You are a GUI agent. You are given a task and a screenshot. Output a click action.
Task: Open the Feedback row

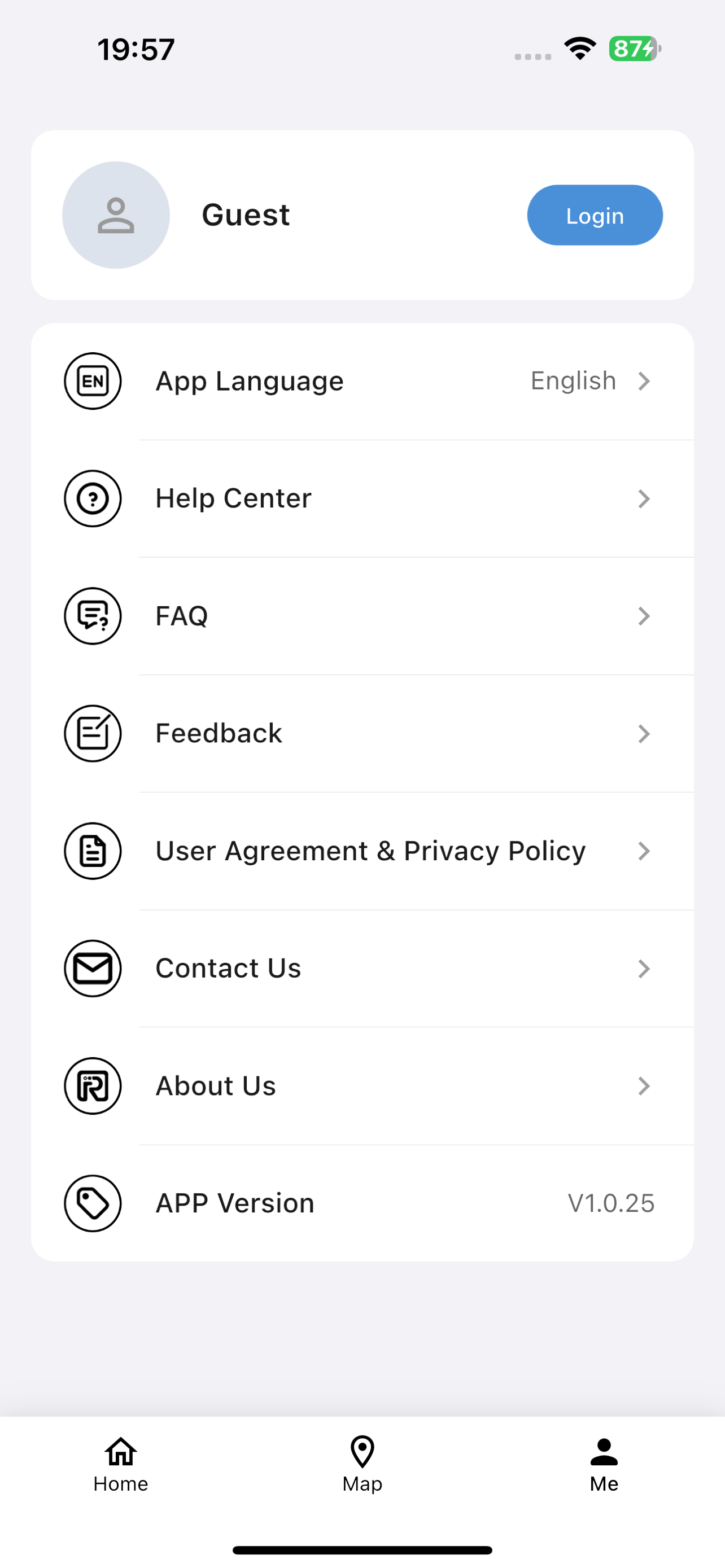362,733
